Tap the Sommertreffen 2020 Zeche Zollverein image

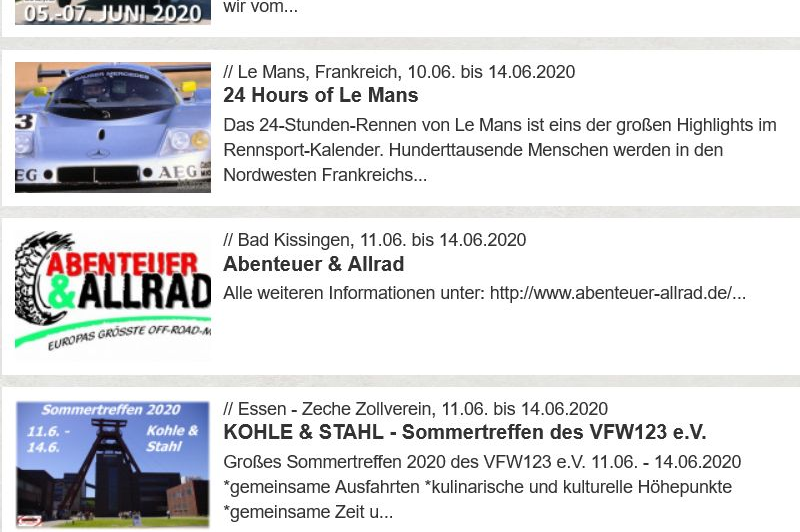pyautogui.click(x=113, y=464)
